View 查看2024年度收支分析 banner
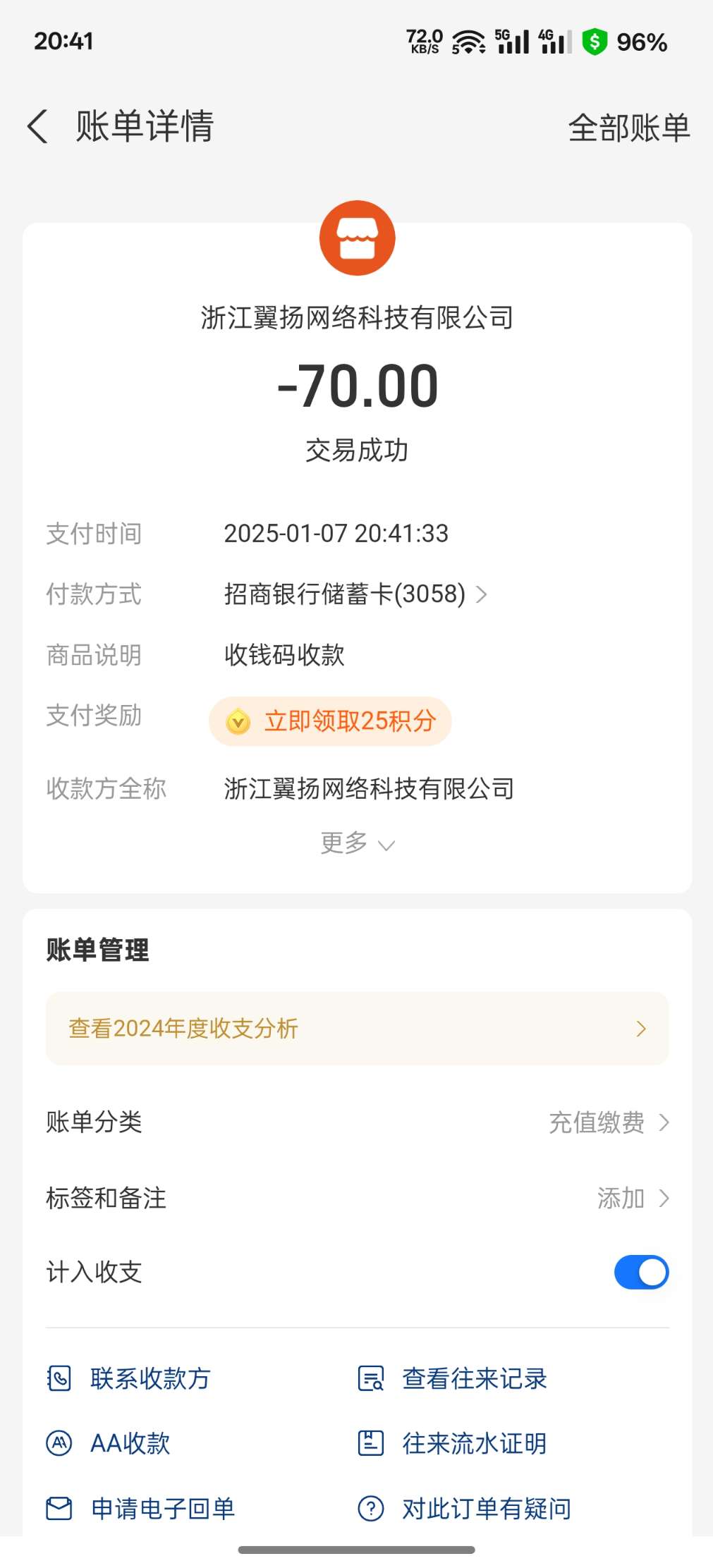This screenshot has height=1568, width=713. [357, 1029]
